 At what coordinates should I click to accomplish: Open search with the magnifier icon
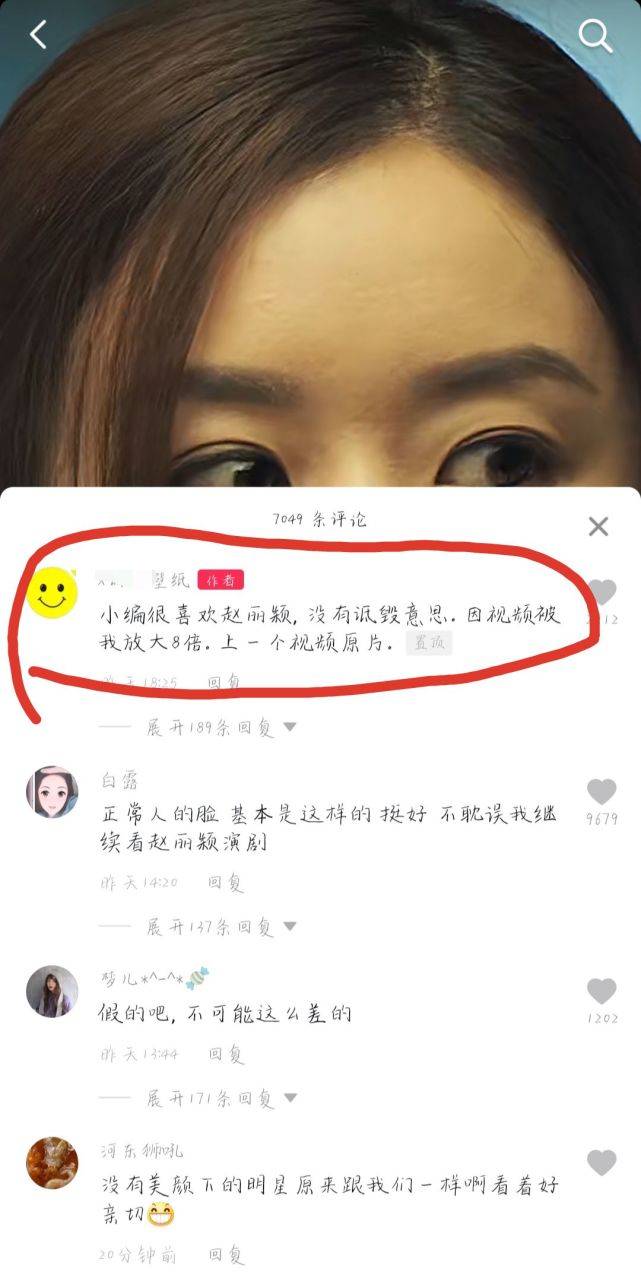point(596,36)
